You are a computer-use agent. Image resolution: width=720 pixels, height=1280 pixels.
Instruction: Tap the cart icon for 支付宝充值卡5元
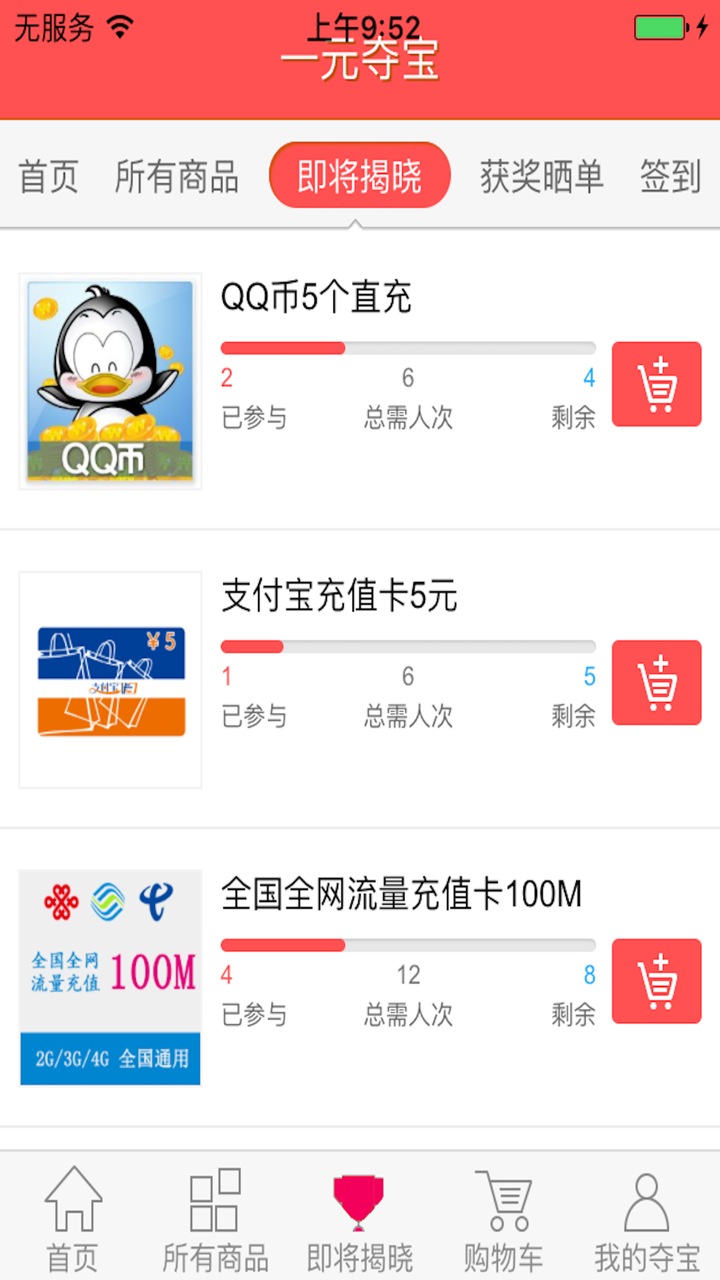(656, 682)
